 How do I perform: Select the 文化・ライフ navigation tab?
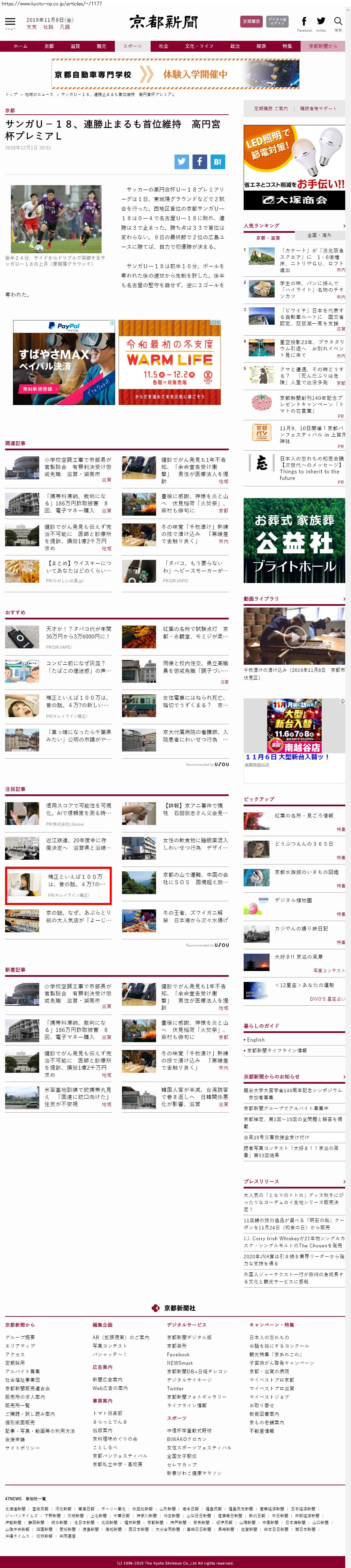[x=199, y=46]
